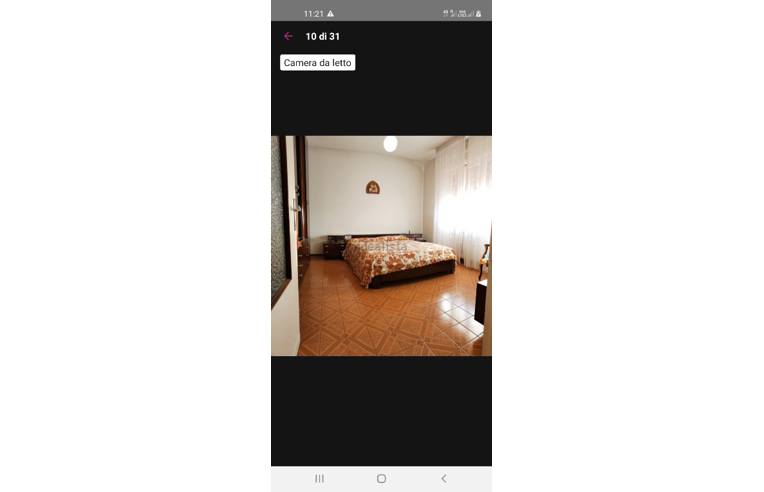Go back using the pink arrow

coord(288,36)
